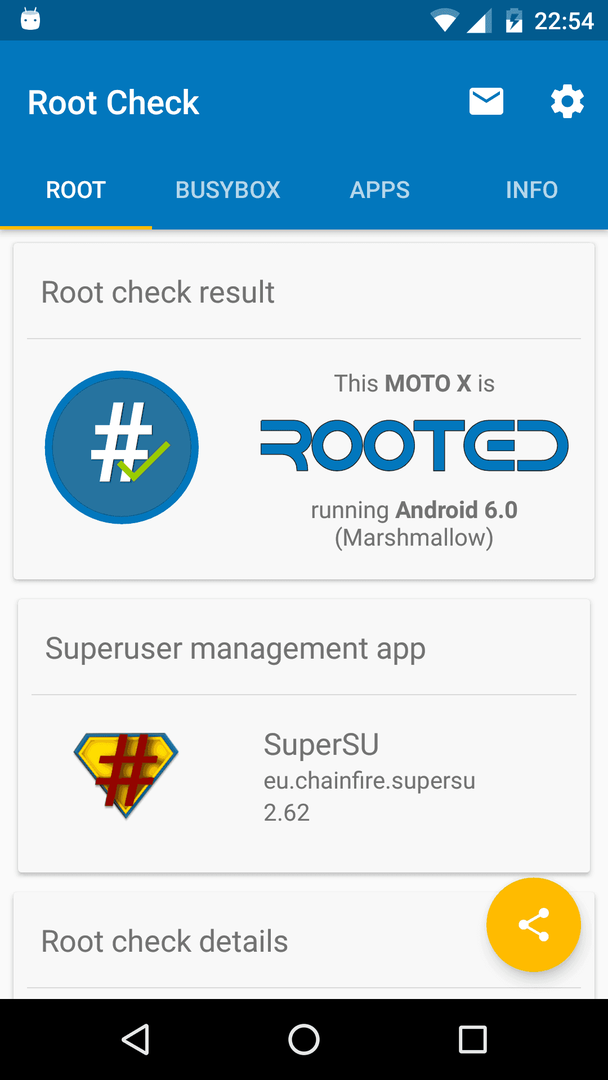Tap the yellow share button
This screenshot has height=1080, width=608.
click(x=534, y=924)
